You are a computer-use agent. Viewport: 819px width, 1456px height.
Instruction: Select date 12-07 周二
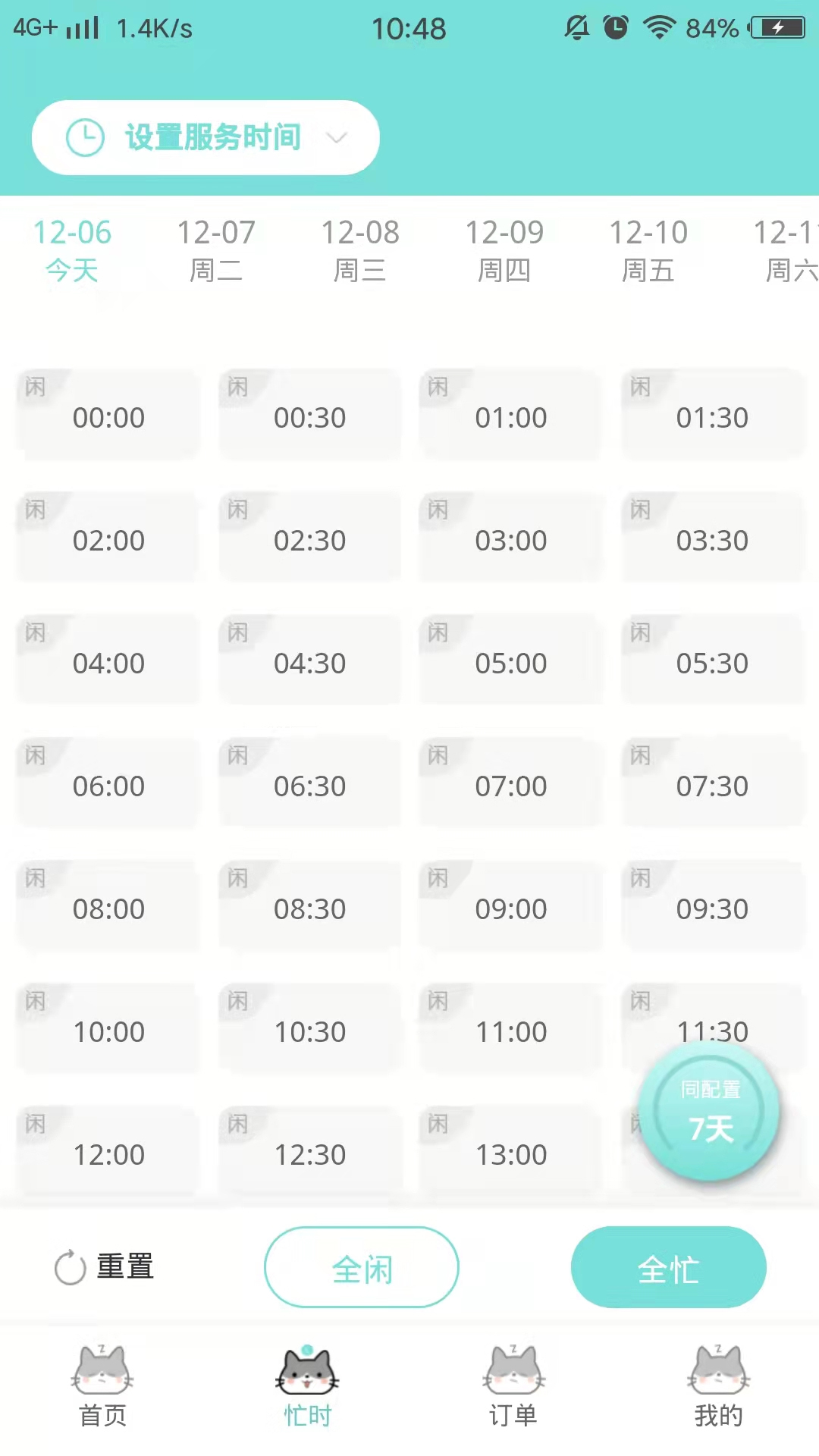click(x=216, y=250)
